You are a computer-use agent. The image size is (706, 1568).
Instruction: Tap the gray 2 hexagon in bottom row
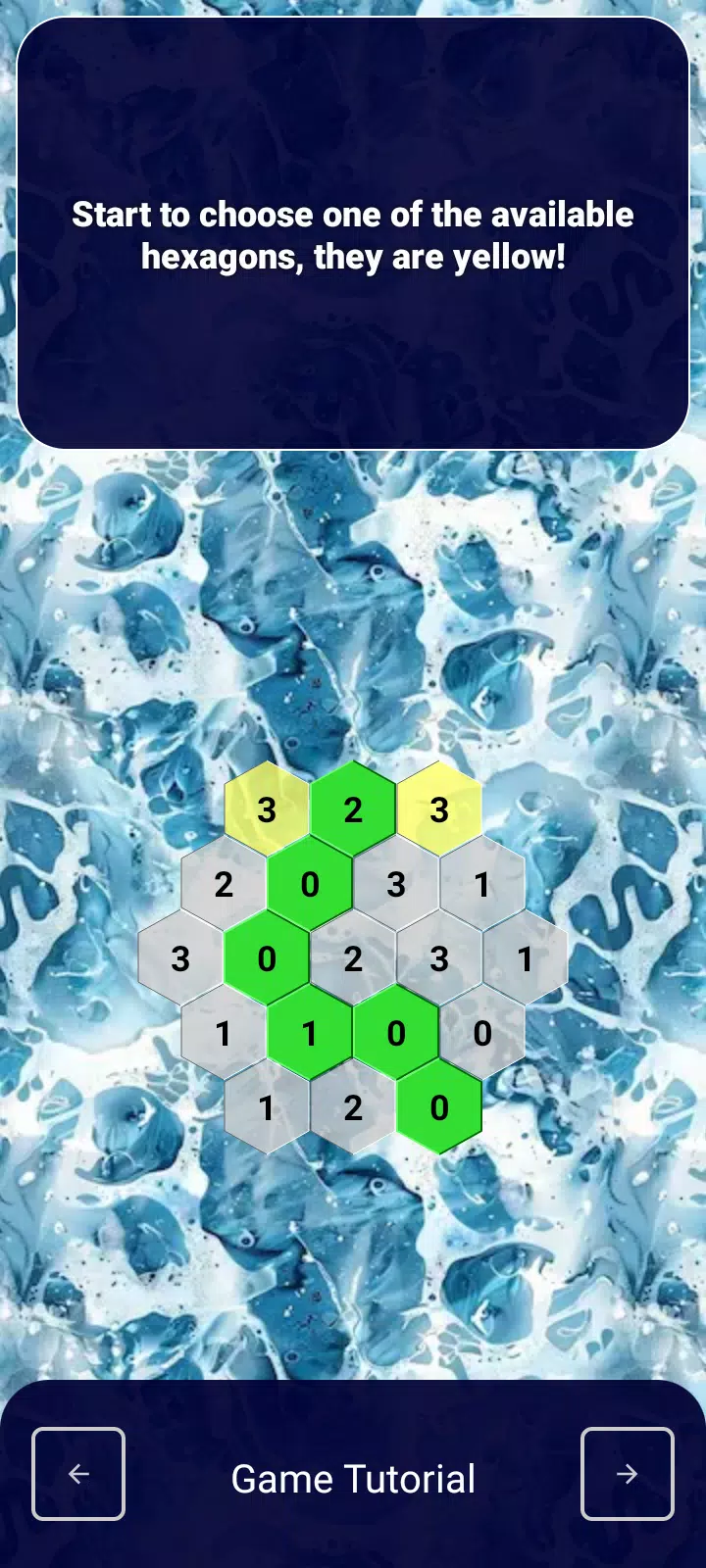353,1108
